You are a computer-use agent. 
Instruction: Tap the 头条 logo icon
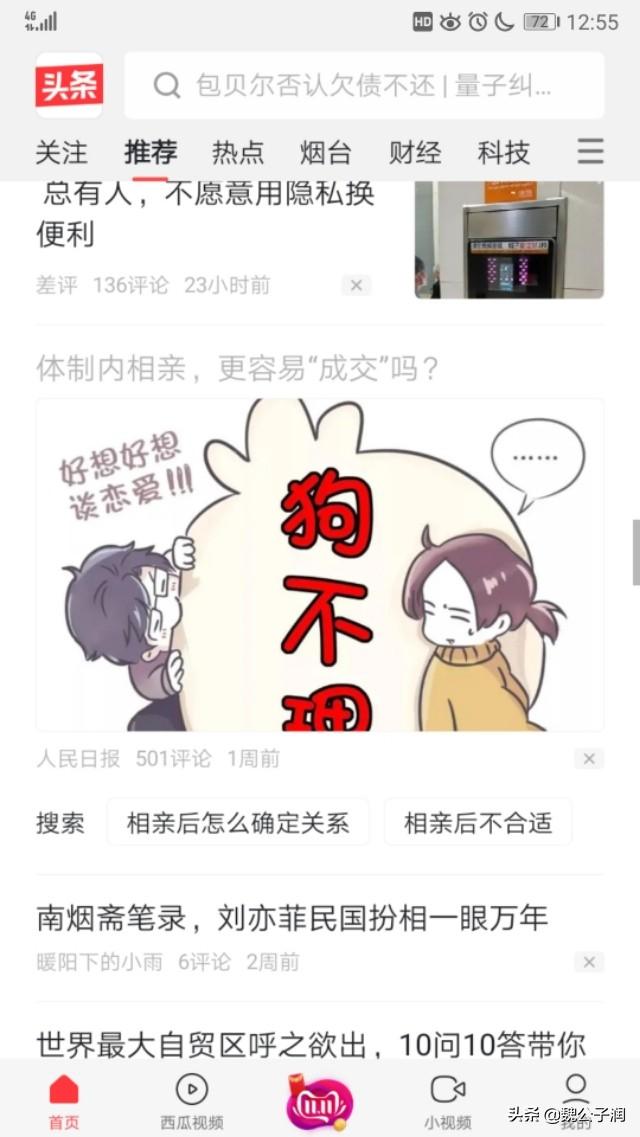coord(69,86)
